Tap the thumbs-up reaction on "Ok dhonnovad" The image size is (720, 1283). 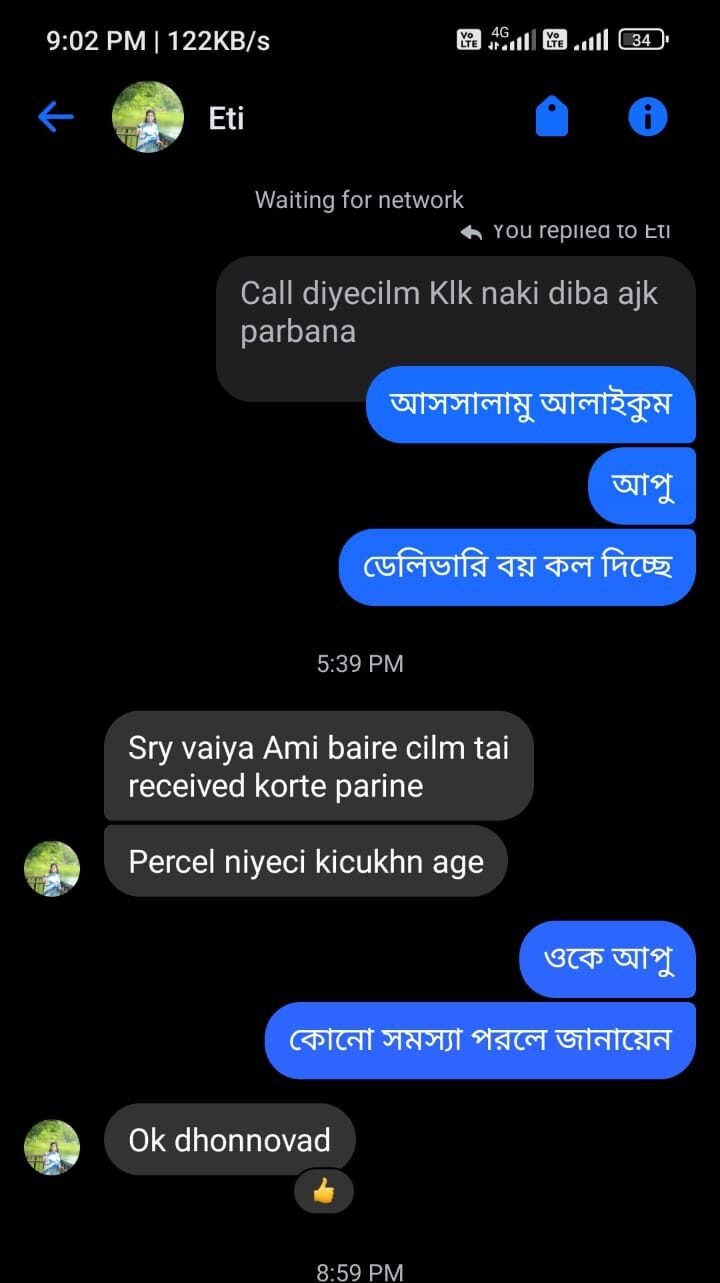pyautogui.click(x=323, y=1191)
